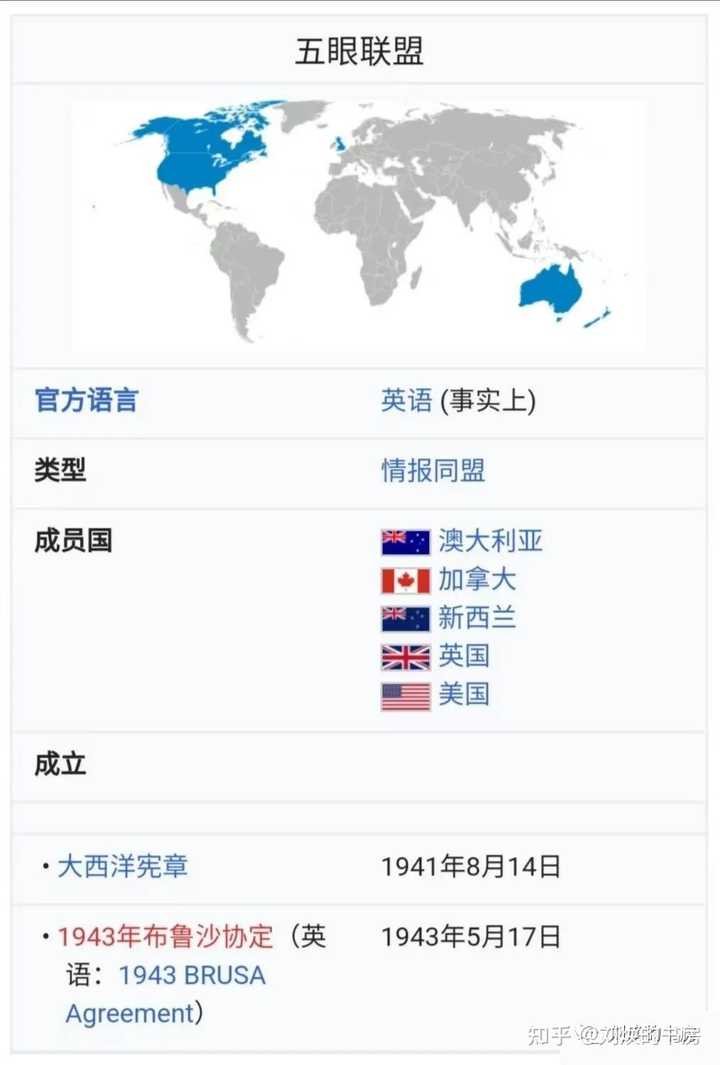Go to the 加拿大 page
Image resolution: width=720 pixels, height=1065 pixels.
pos(477,579)
